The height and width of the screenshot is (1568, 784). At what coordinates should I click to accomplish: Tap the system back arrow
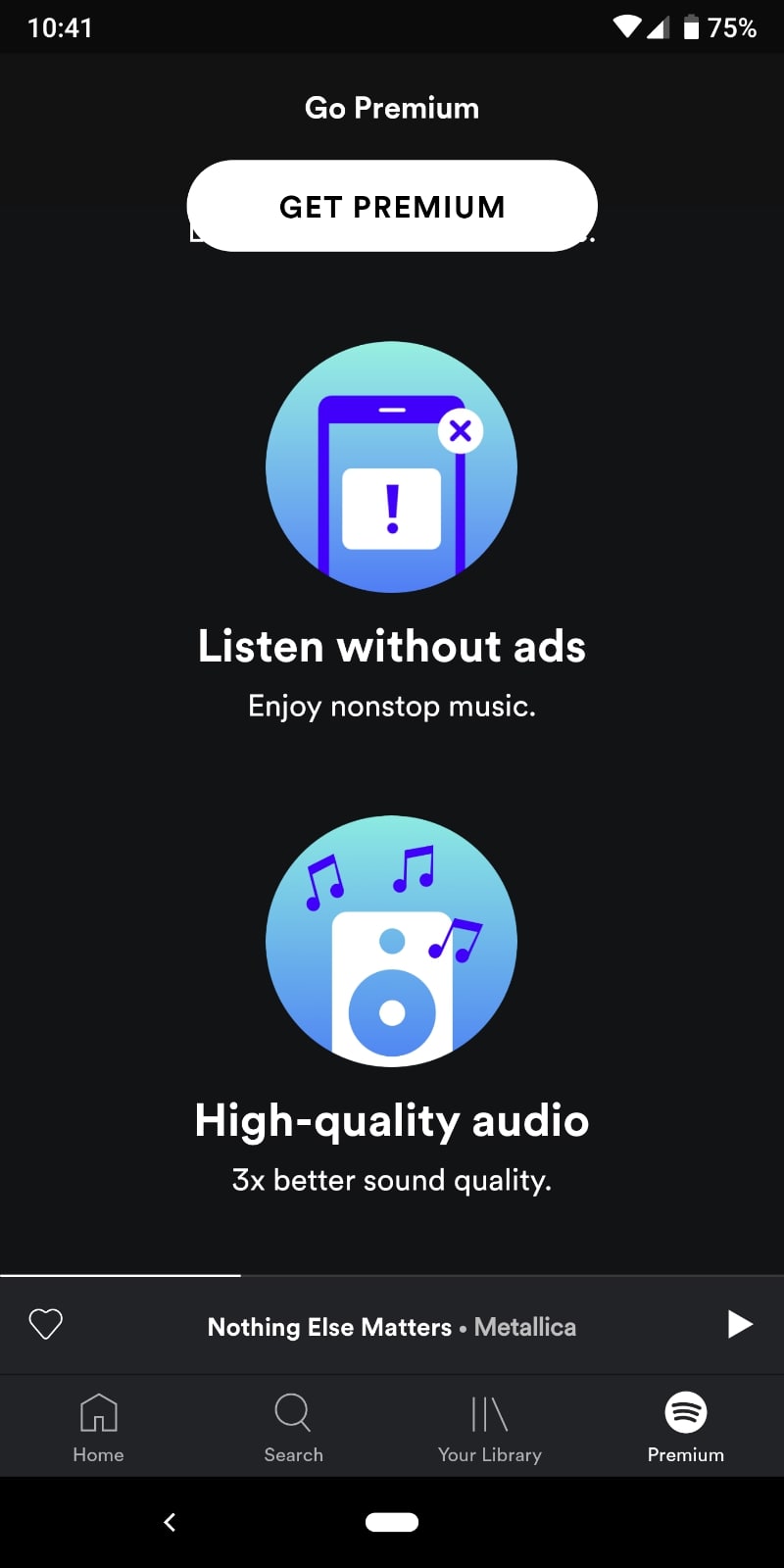point(170,1522)
